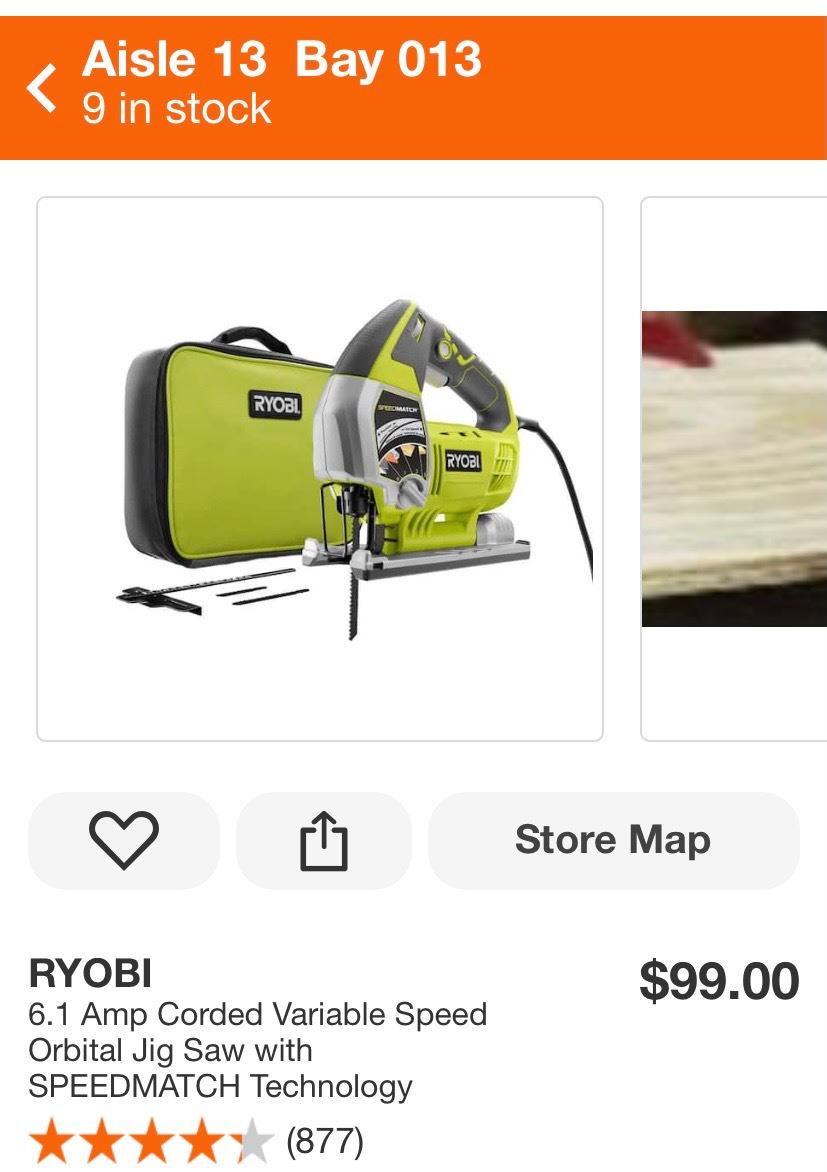
Task: Open the 877 customer reviews
Action: click(324, 1140)
